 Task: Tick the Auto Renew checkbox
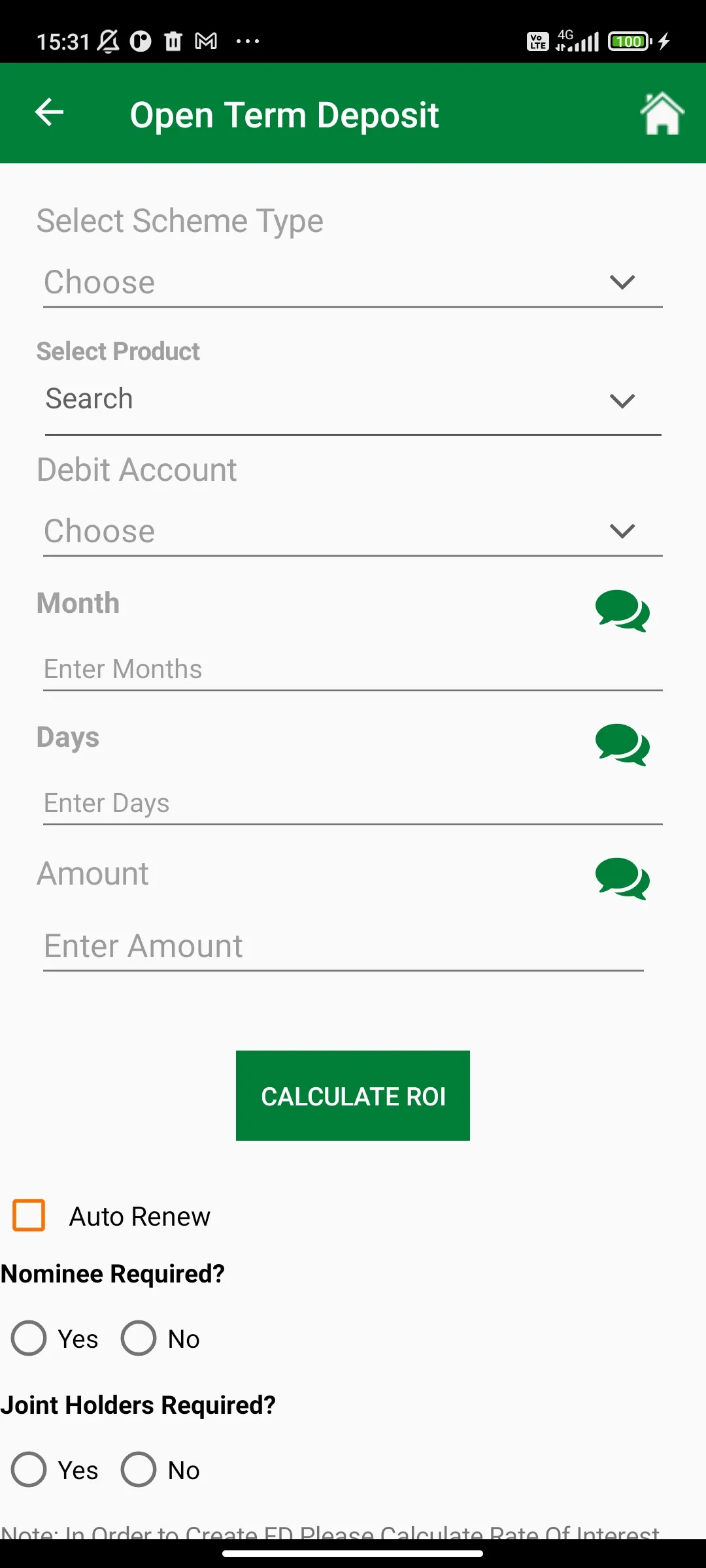pyautogui.click(x=29, y=1215)
